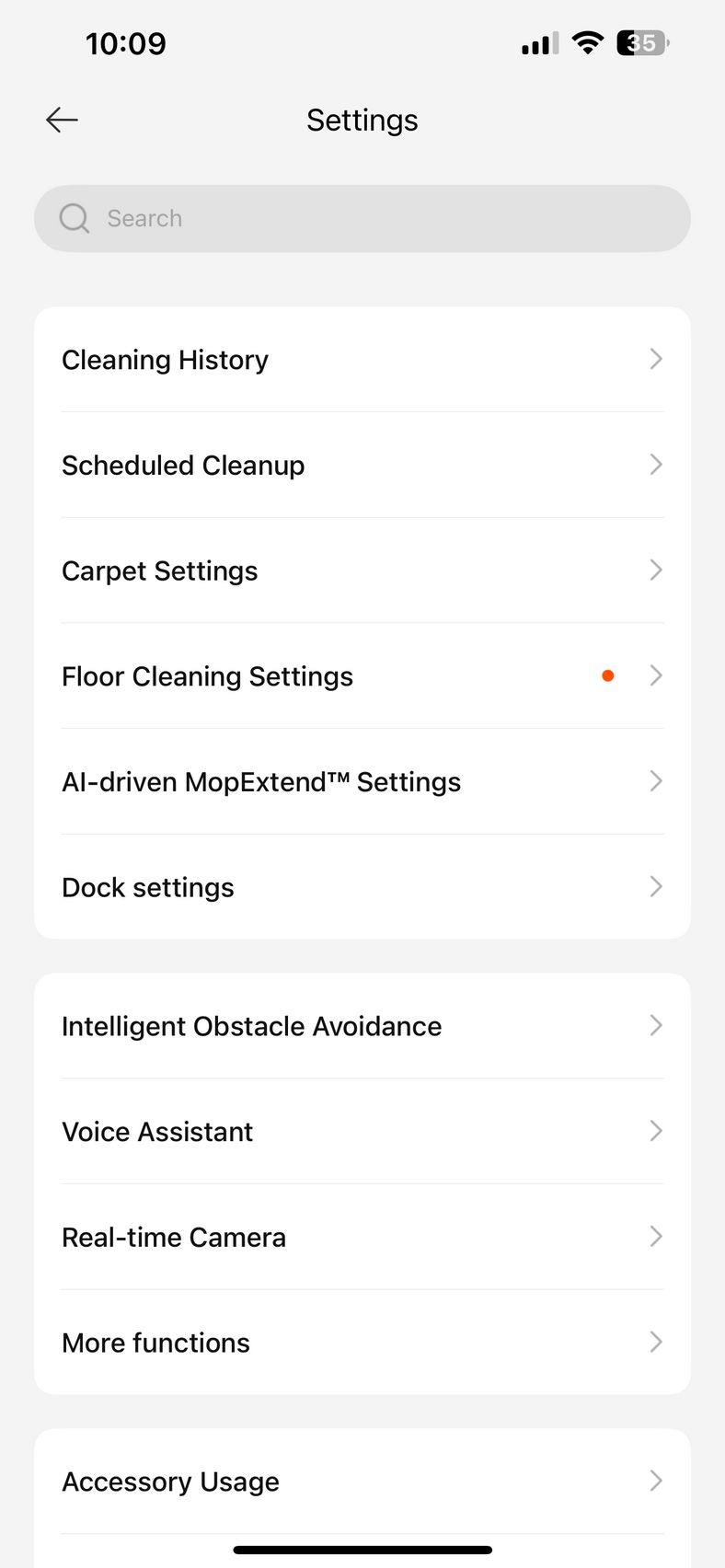Viewport: 725px width, 1568px height.
Task: Tap the Search field
Action: [362, 219]
